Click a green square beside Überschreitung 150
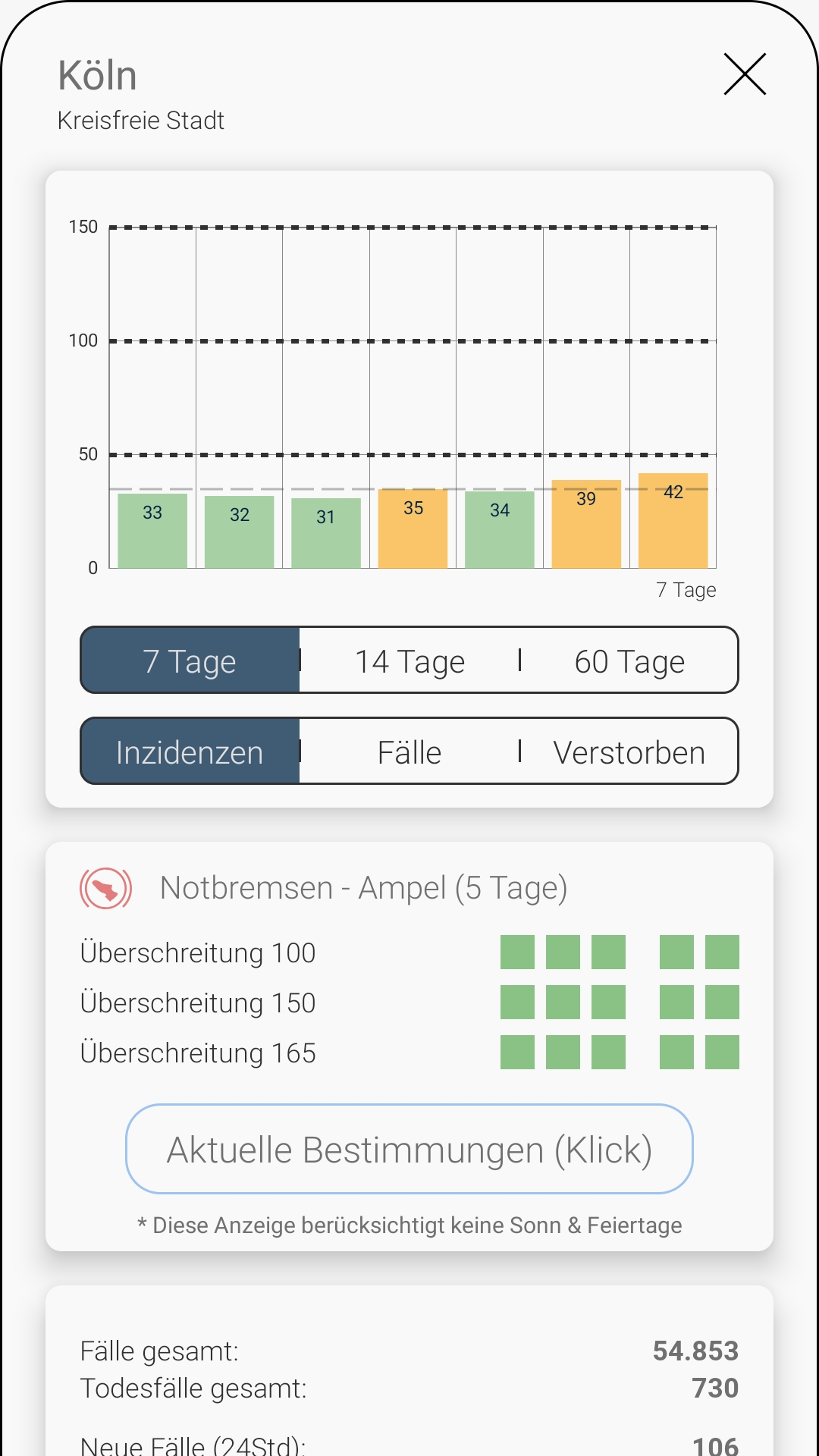 [519, 1003]
